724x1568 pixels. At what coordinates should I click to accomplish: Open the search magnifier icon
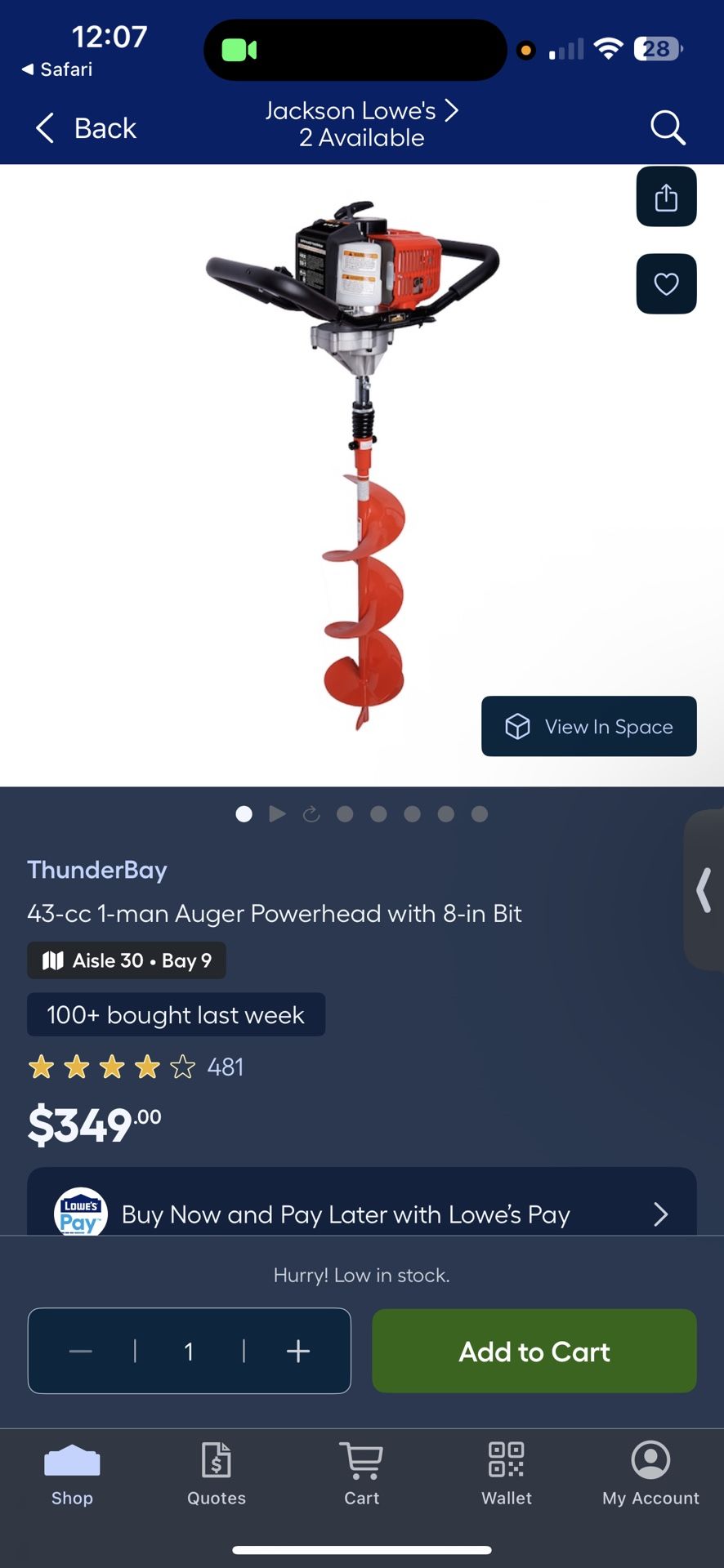[x=668, y=127]
